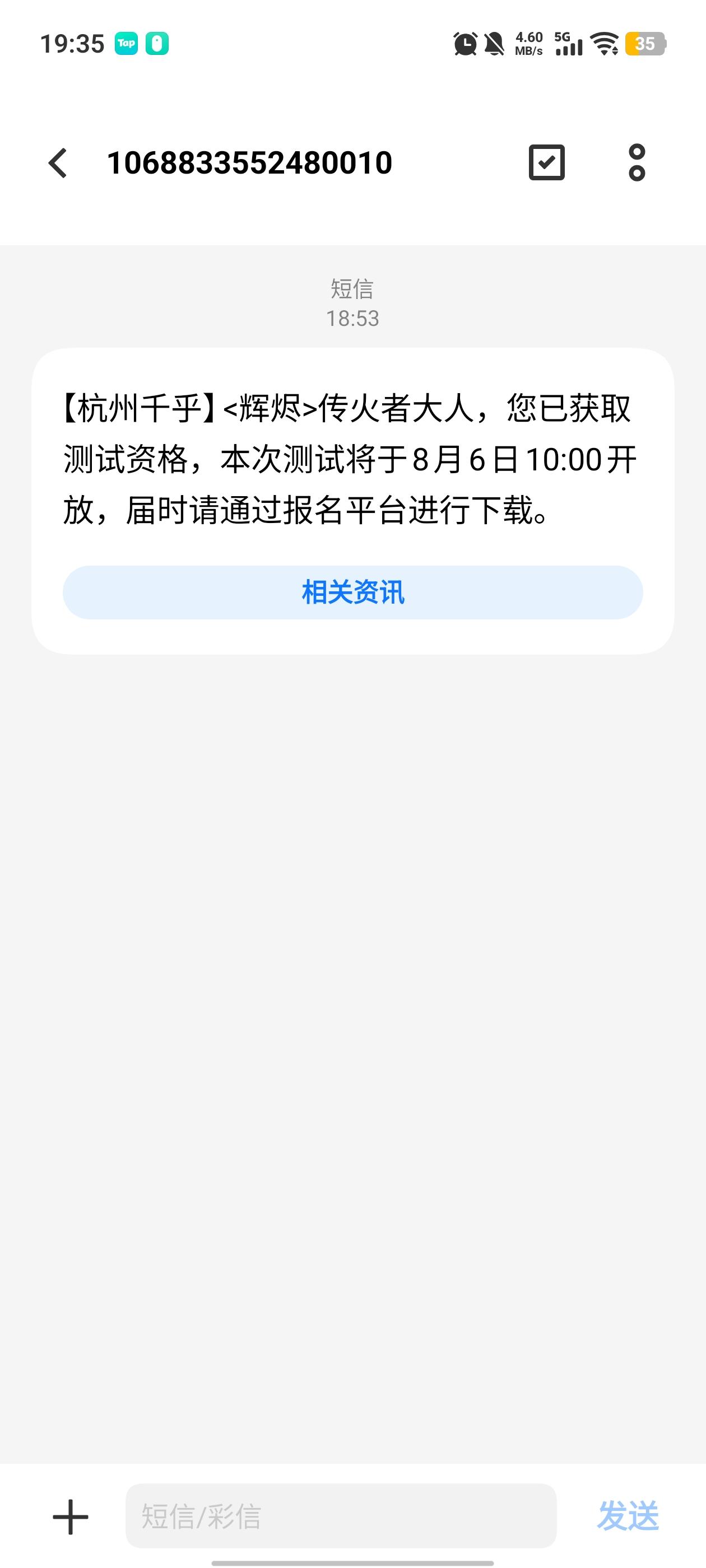Tap the 发送 send button
Screen dimensions: 706x1568
tap(628, 1516)
